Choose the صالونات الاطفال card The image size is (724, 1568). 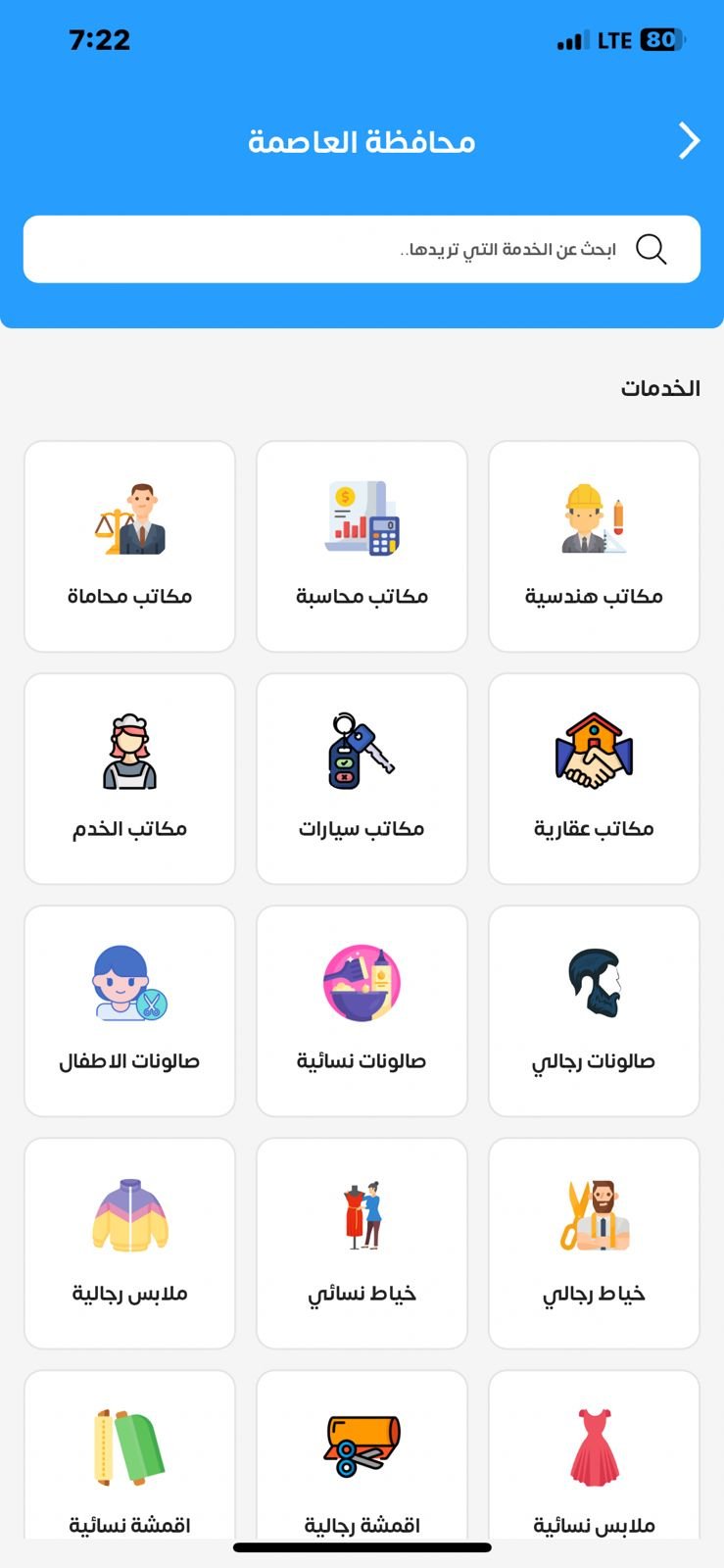click(129, 1010)
